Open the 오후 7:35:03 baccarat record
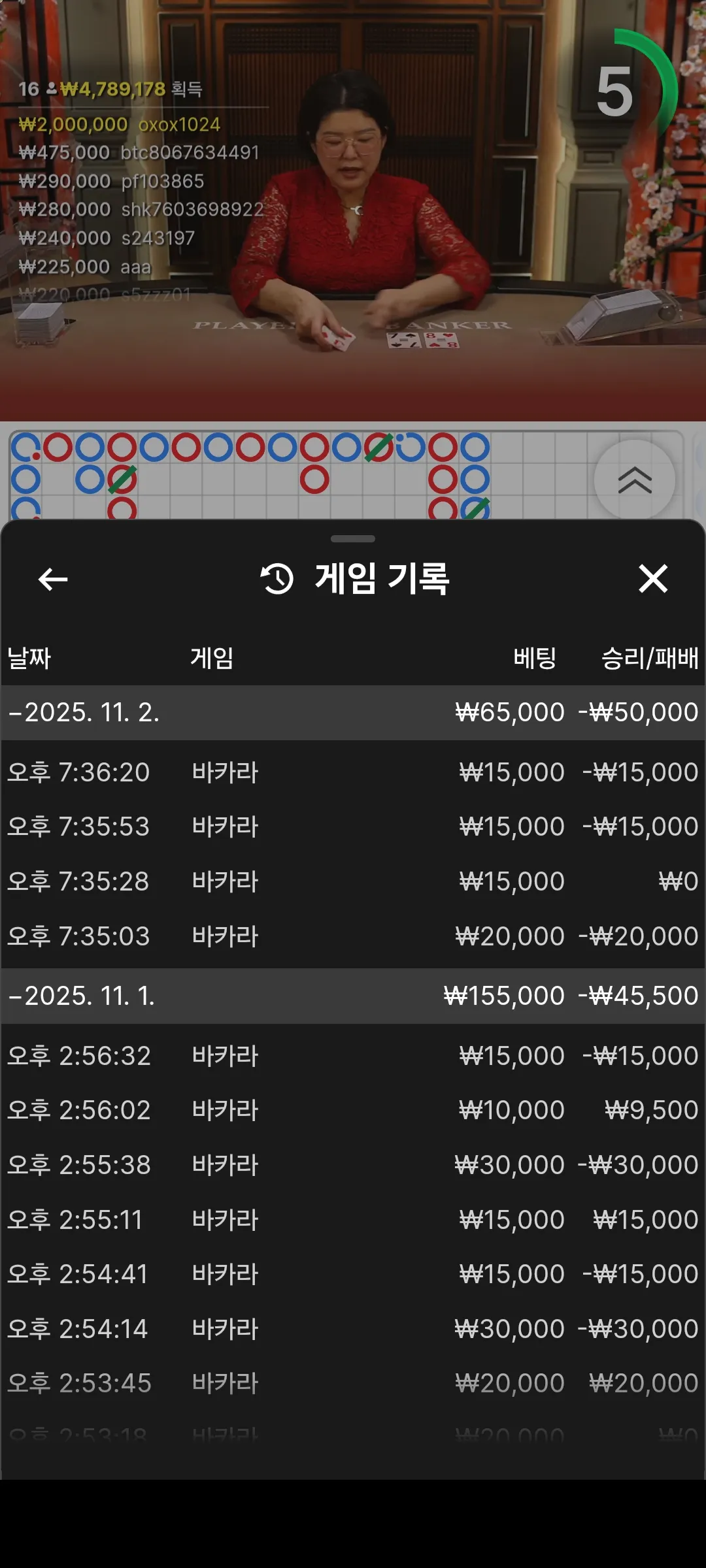Image resolution: width=706 pixels, height=1568 pixels. (x=353, y=936)
